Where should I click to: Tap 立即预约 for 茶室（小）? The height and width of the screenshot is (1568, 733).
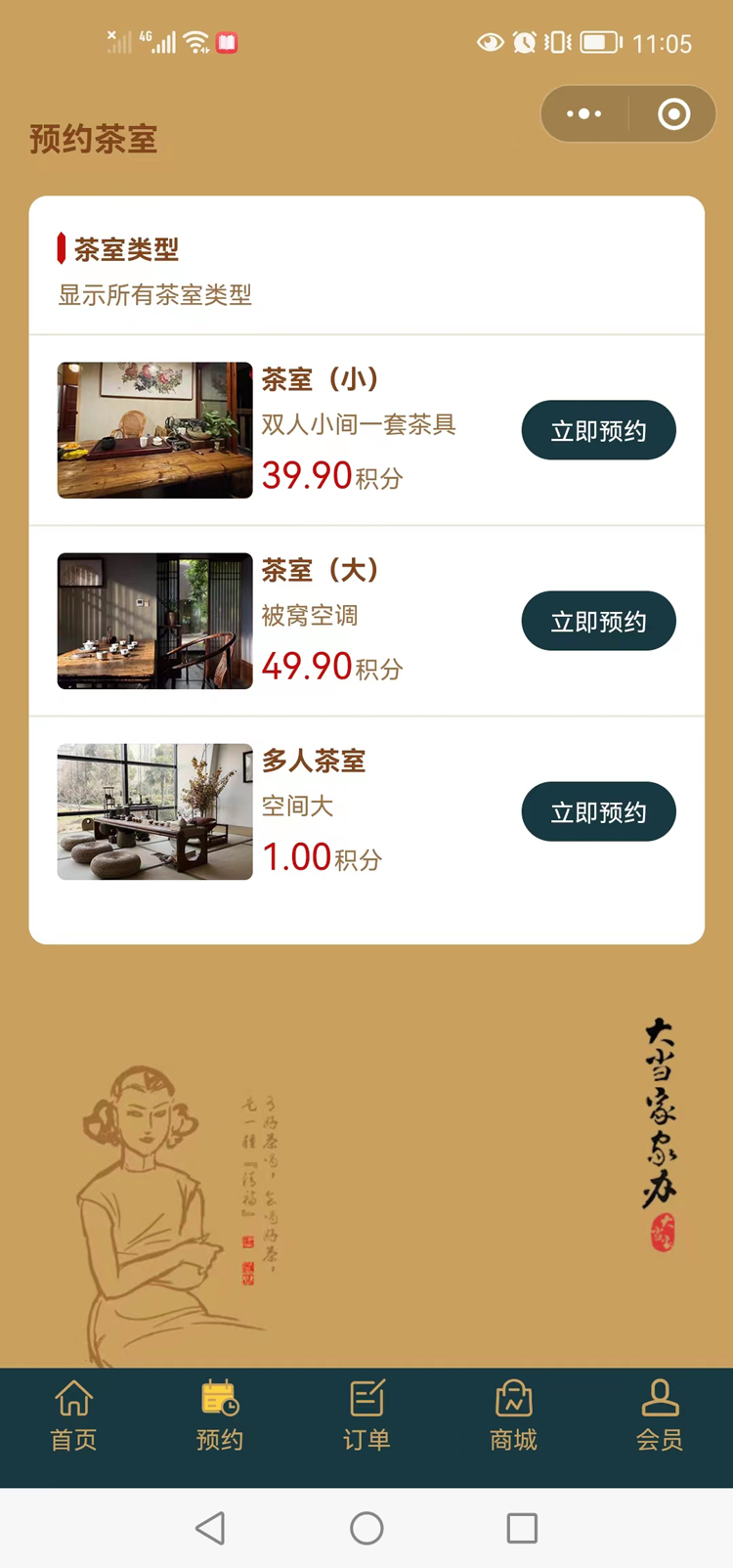(598, 430)
